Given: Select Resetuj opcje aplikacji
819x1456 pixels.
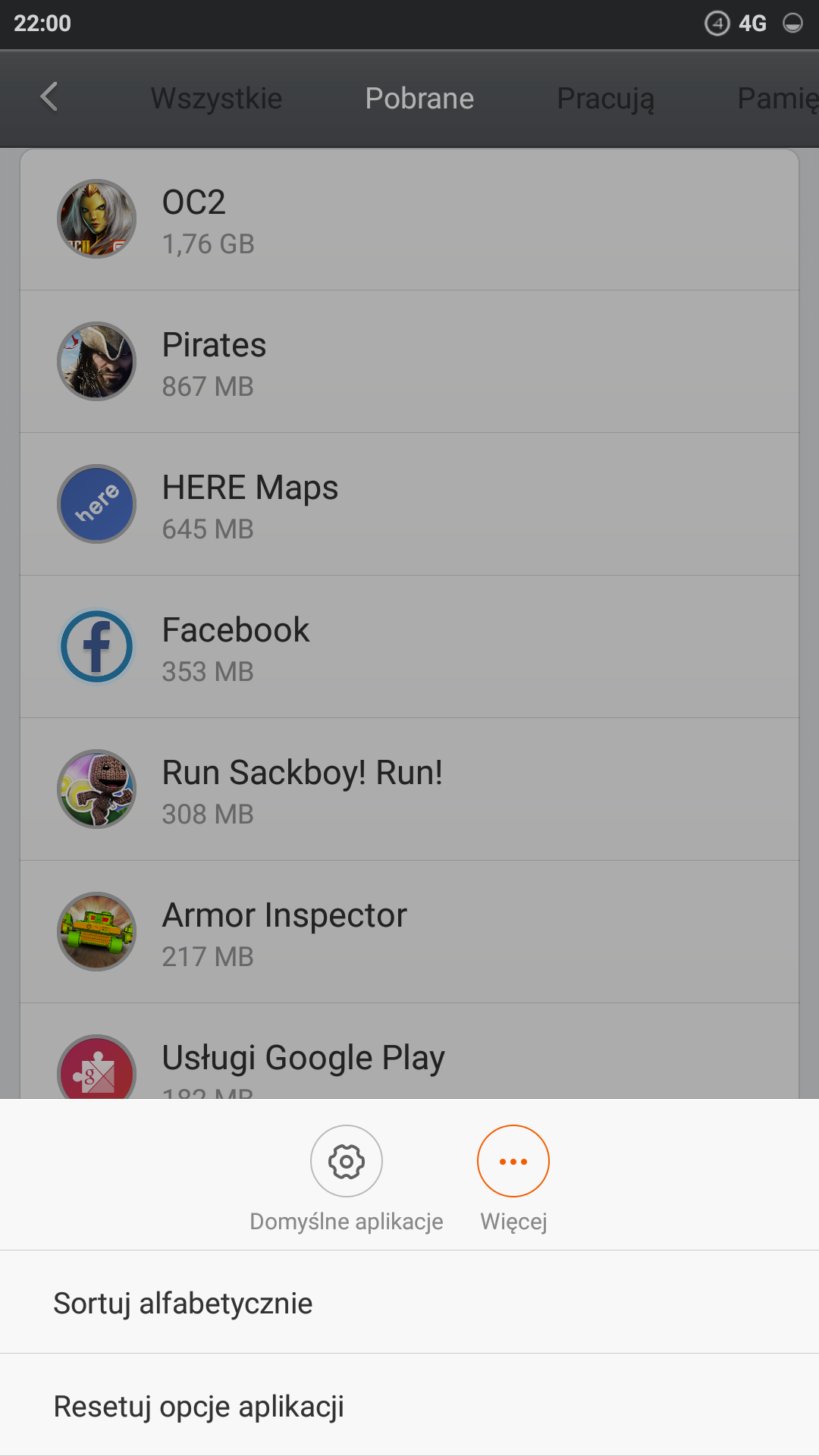Looking at the screenshot, I should (x=409, y=1406).
